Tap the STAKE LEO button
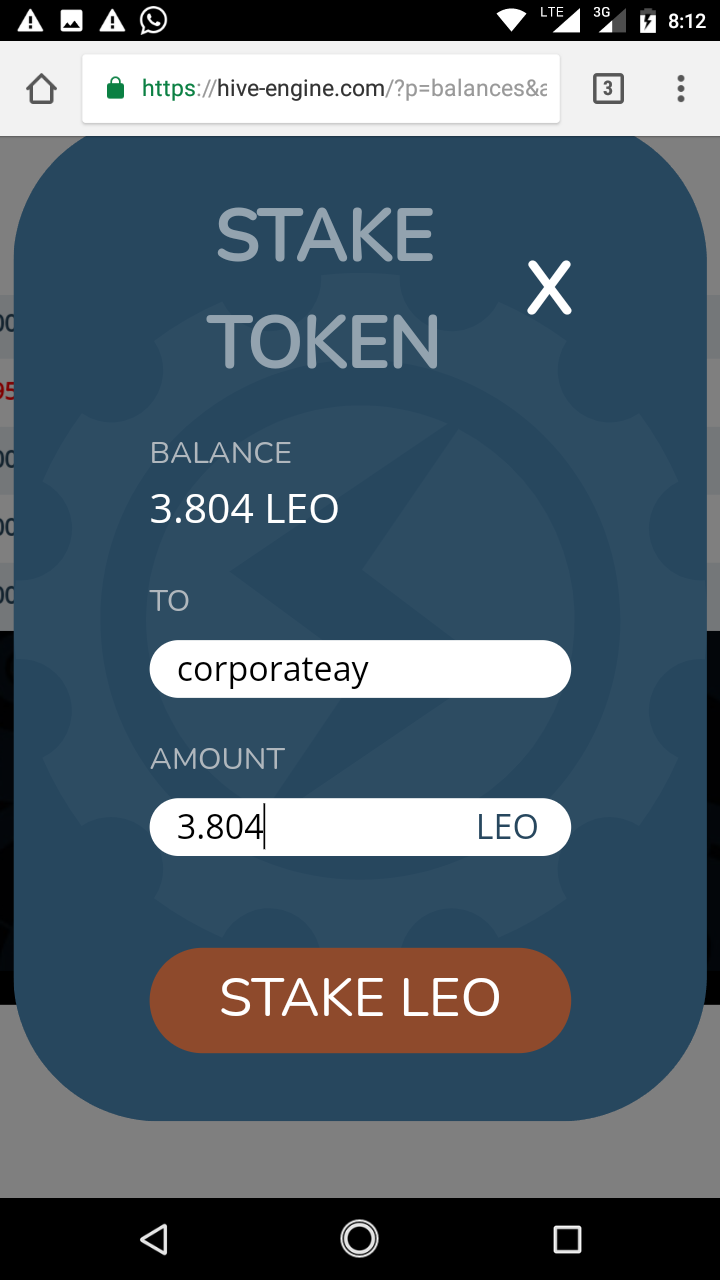The image size is (720, 1280). (360, 1000)
